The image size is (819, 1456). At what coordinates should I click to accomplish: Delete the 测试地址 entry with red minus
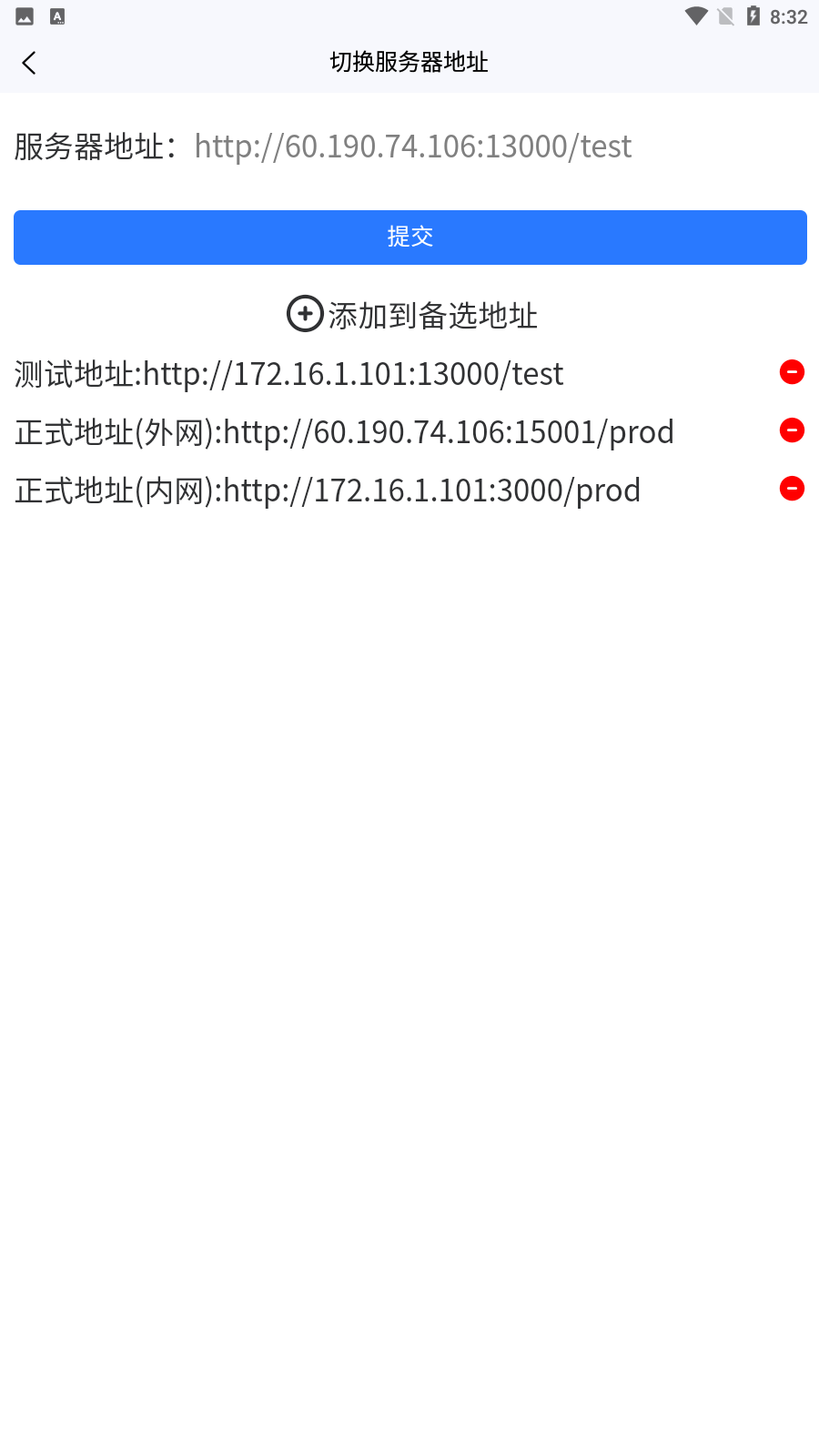pos(792,372)
